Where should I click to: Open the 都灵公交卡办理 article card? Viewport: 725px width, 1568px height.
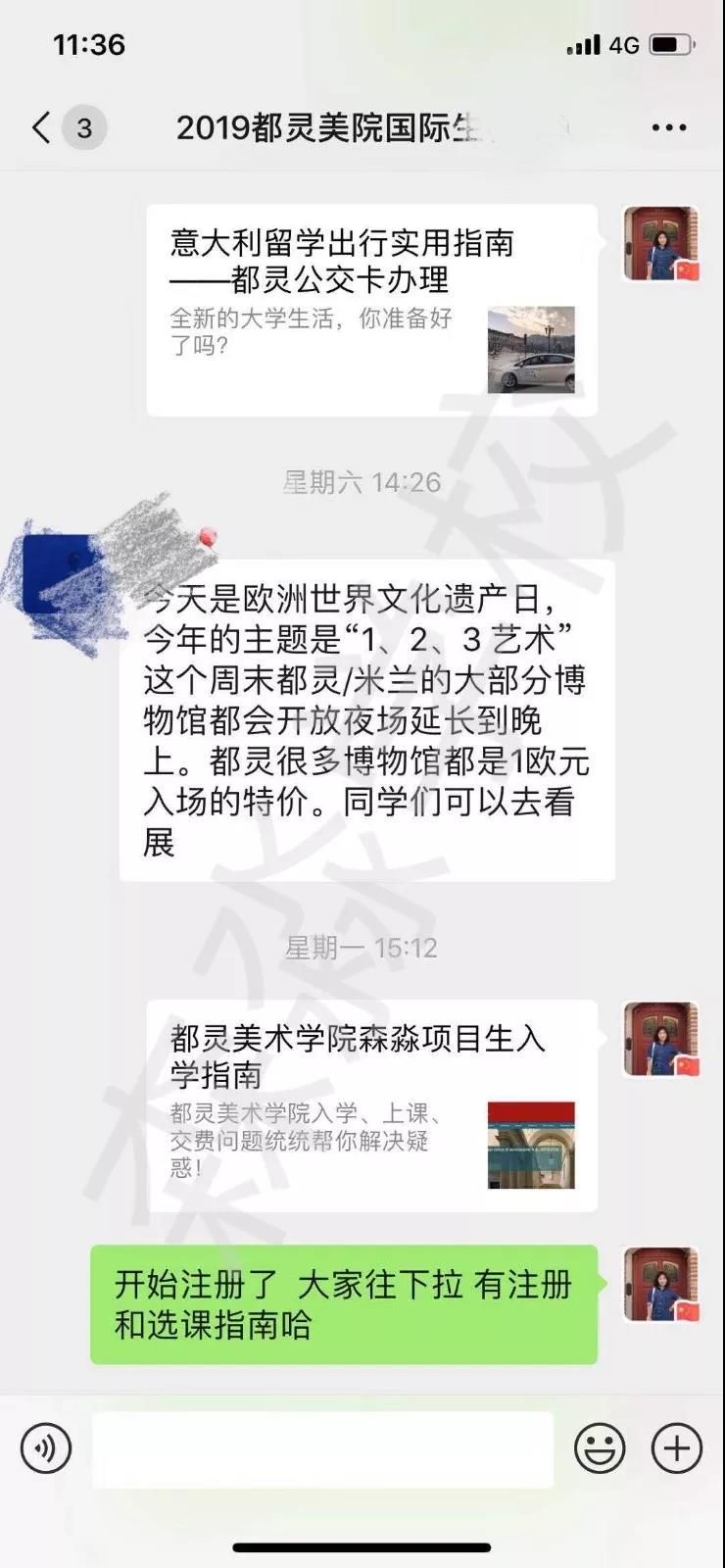(371, 310)
